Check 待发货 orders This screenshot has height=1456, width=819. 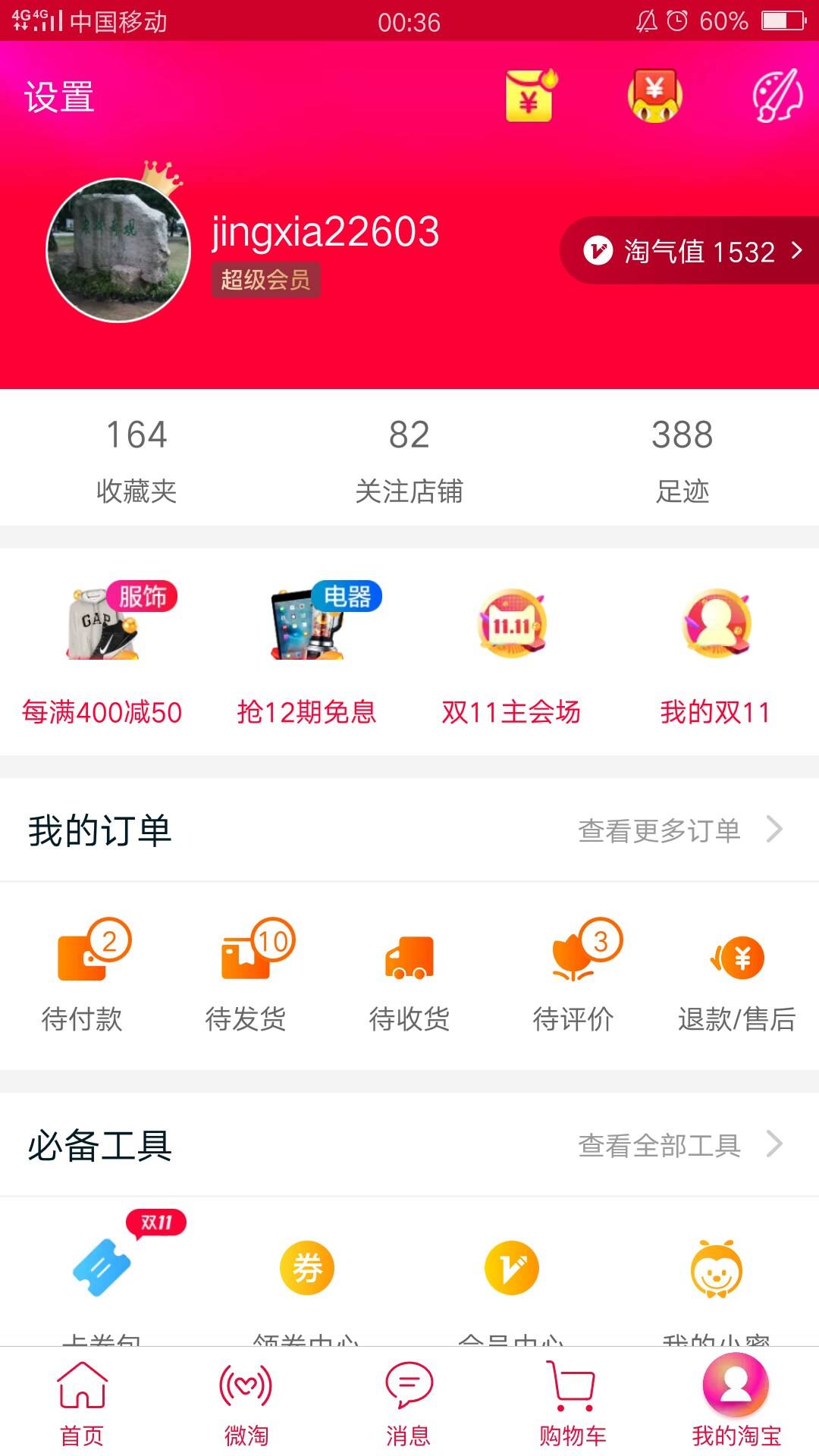[246, 978]
